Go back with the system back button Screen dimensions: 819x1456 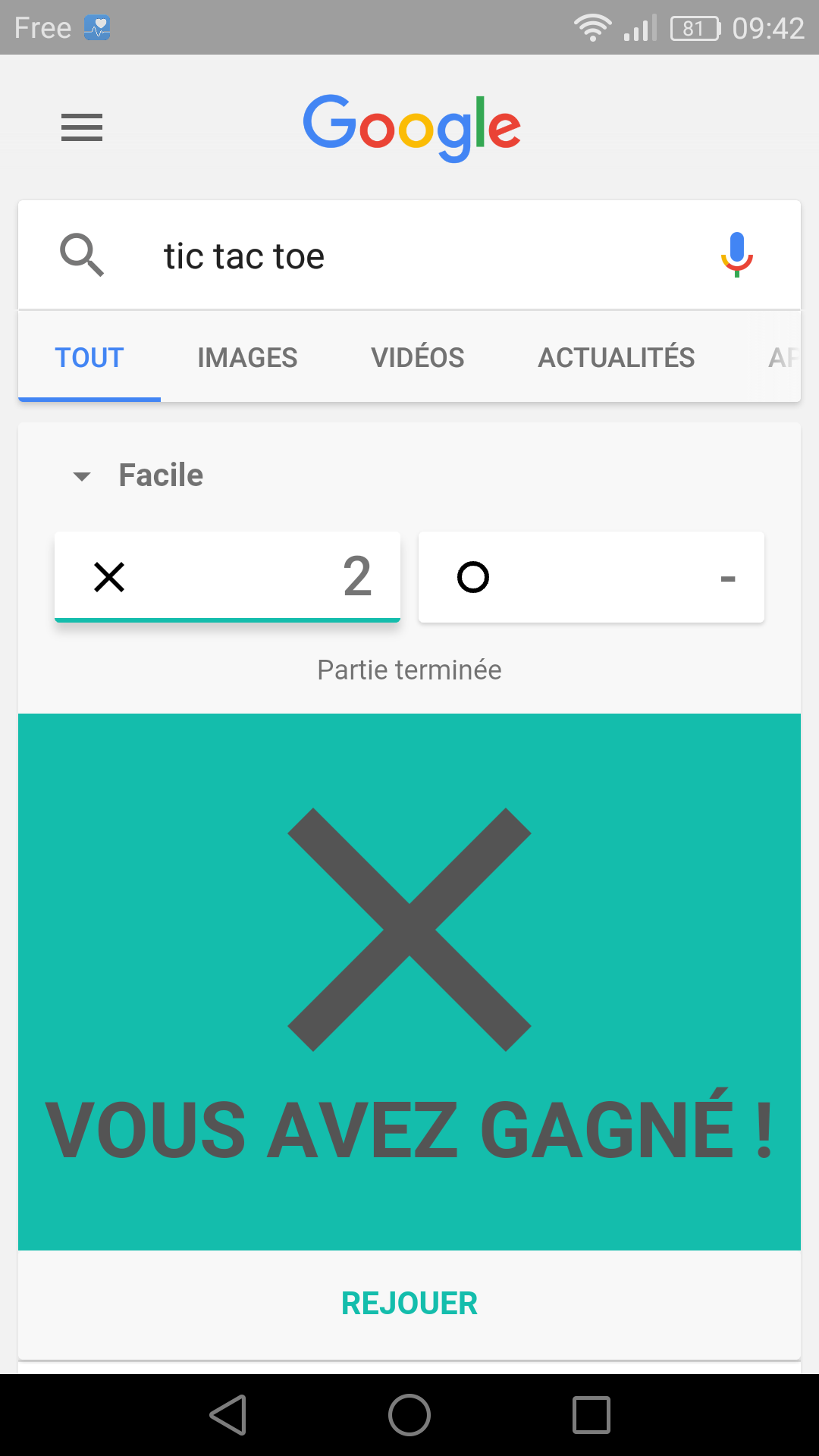228,1415
